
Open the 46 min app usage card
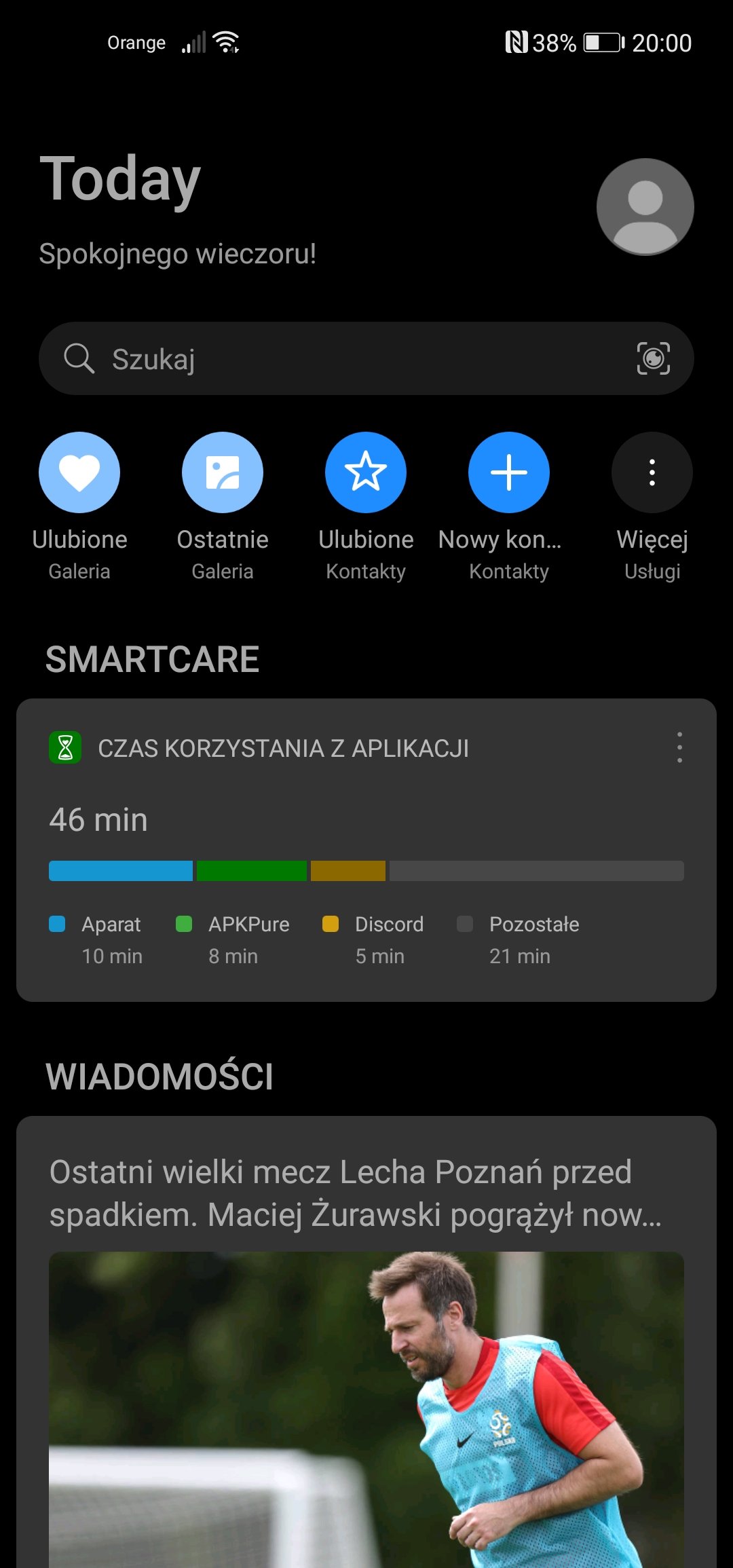click(x=366, y=850)
